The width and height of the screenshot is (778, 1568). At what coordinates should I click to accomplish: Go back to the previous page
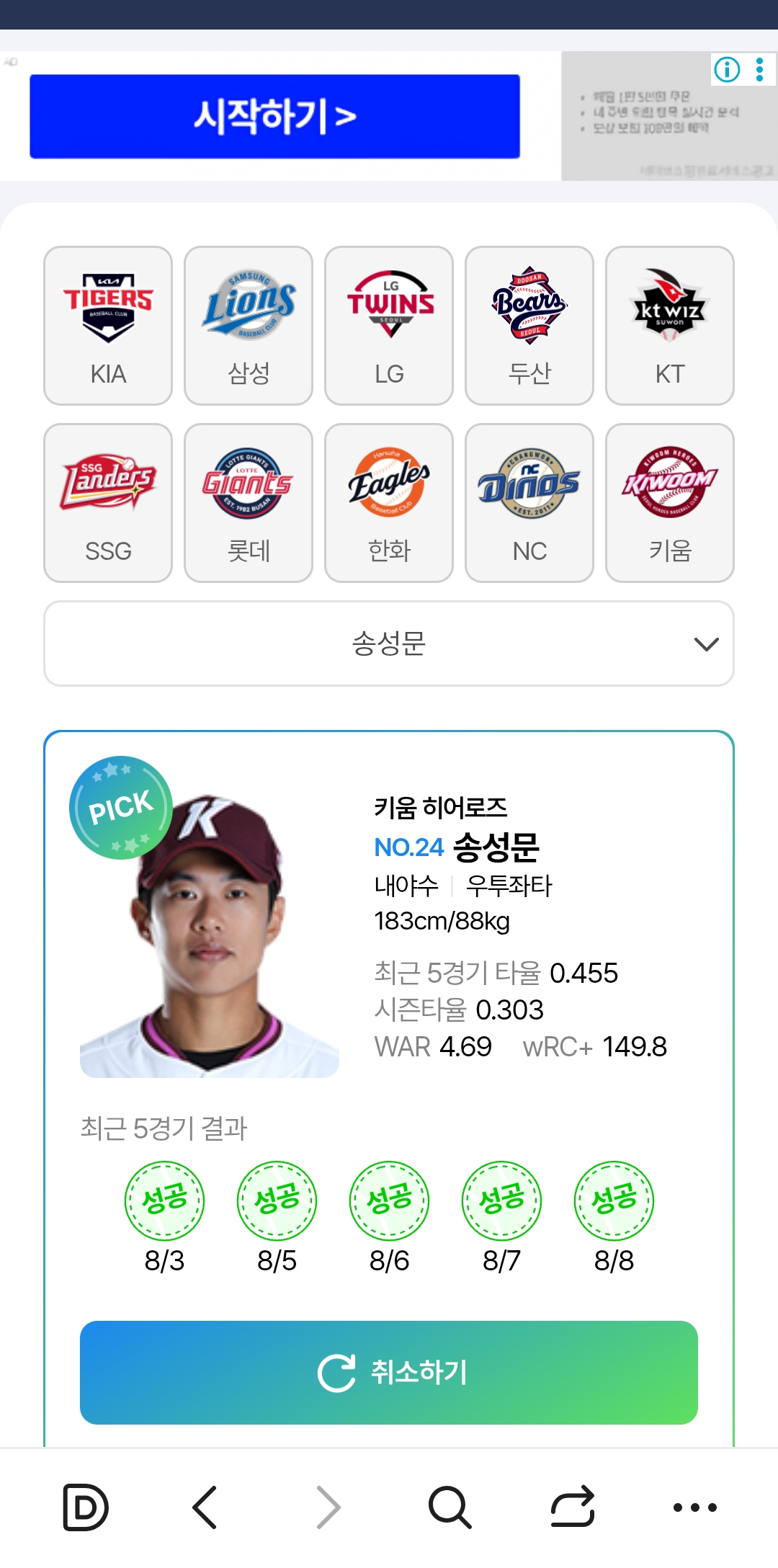point(205,1507)
